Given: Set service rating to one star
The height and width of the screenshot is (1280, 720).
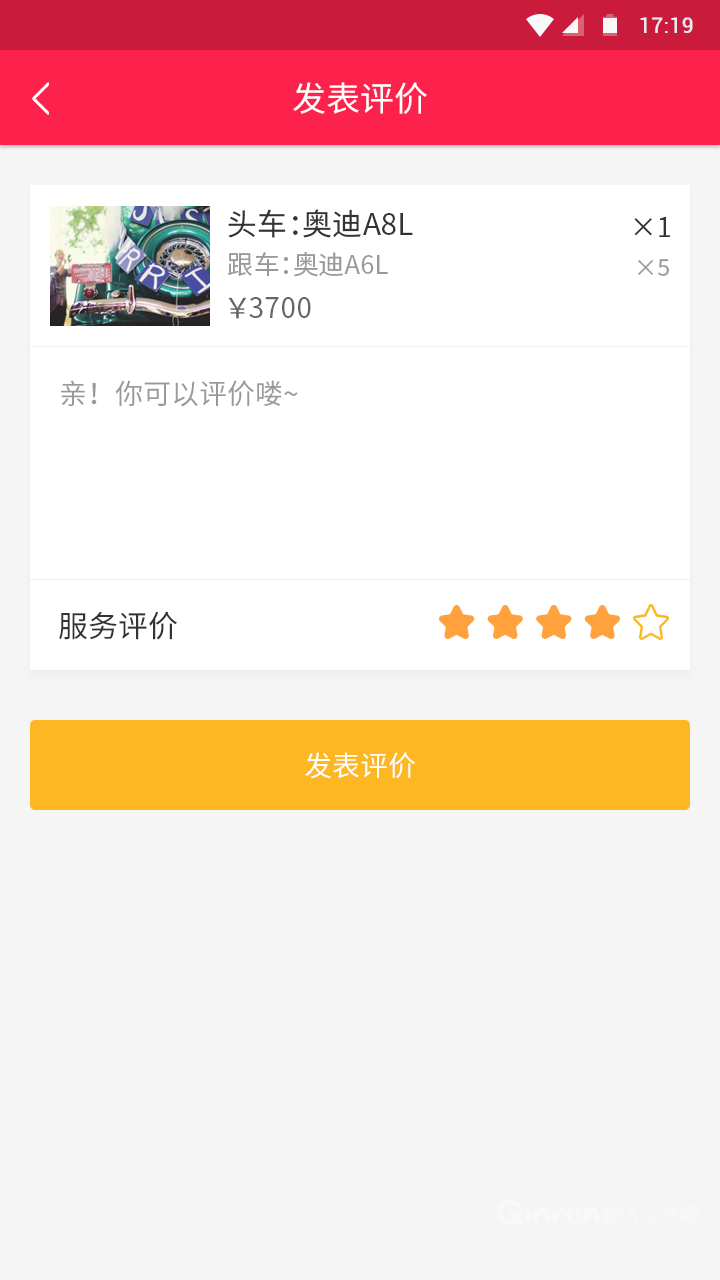Looking at the screenshot, I should click(x=456, y=623).
